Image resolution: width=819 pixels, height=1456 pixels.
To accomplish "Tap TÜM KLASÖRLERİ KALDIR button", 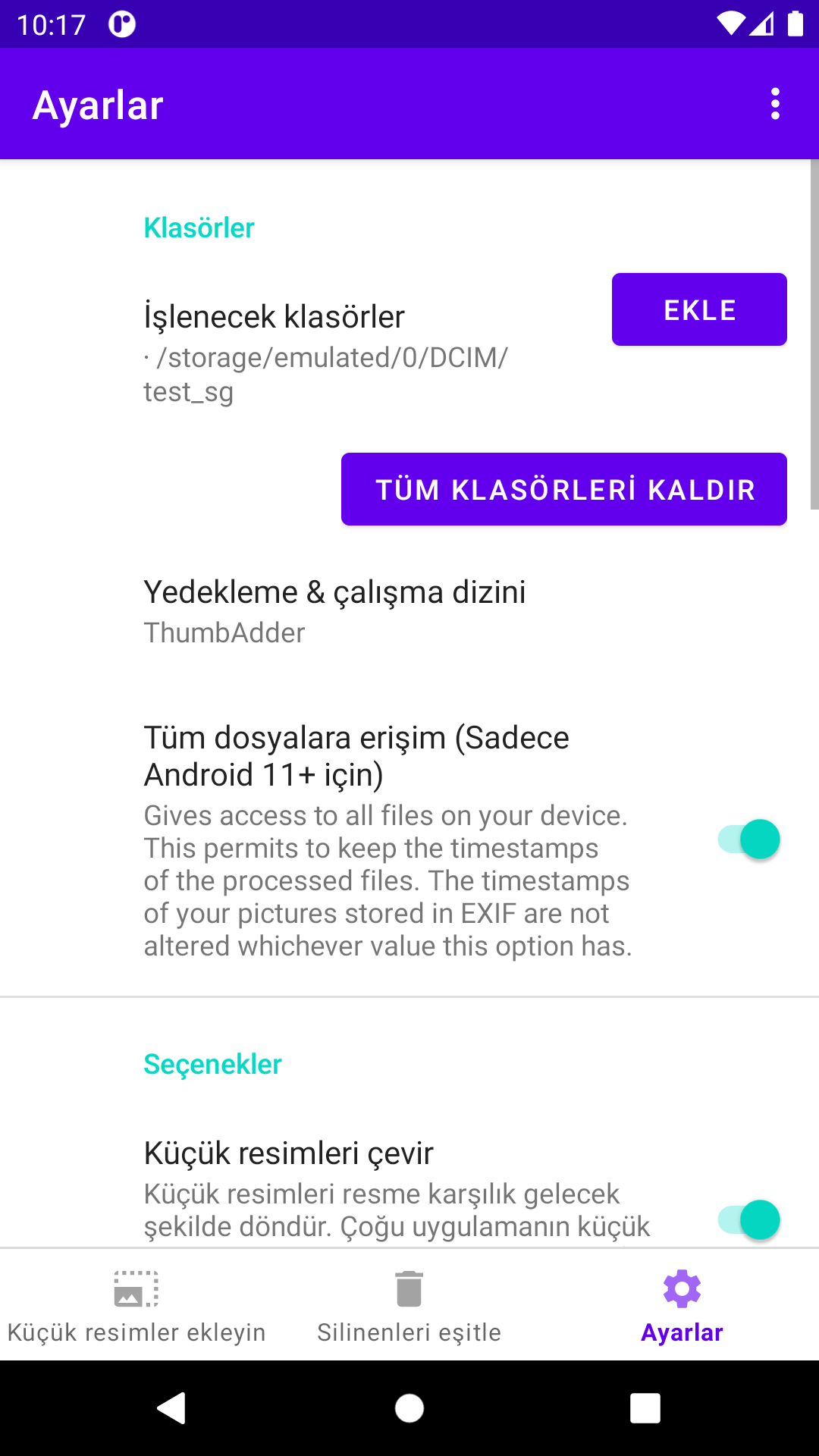I will point(563,489).
